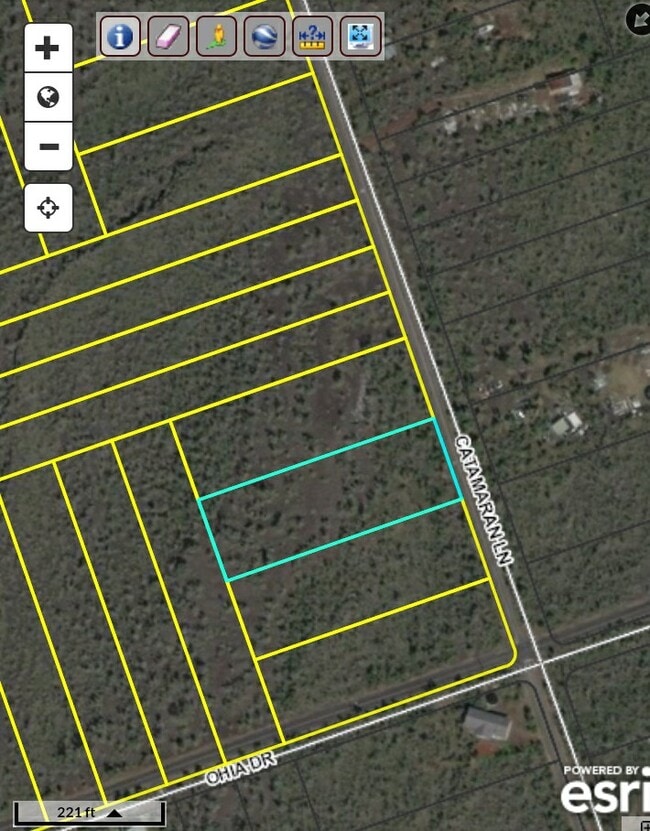Open scale bar units dropdown arrow
The height and width of the screenshot is (831, 650).
115,813
